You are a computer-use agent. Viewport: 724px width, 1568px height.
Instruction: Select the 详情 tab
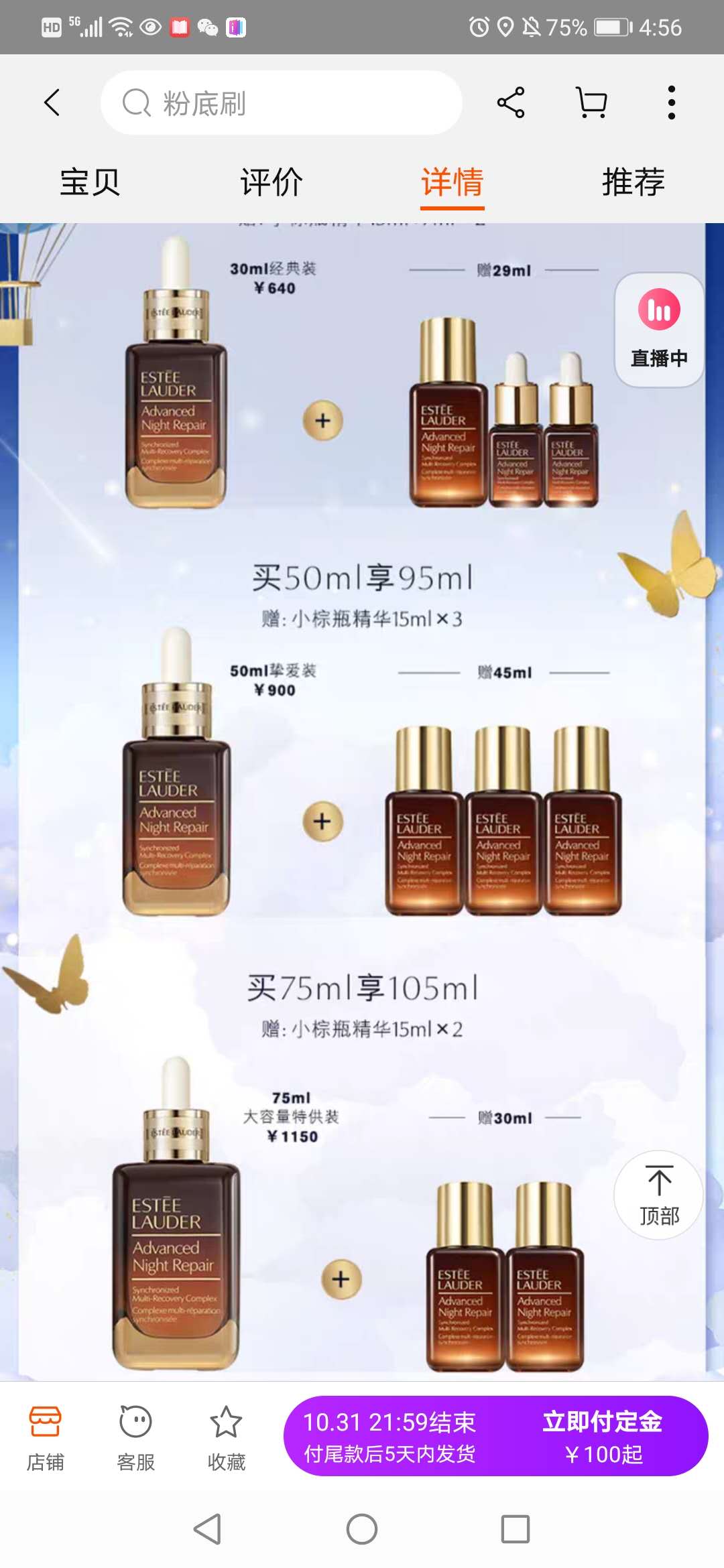(x=452, y=182)
